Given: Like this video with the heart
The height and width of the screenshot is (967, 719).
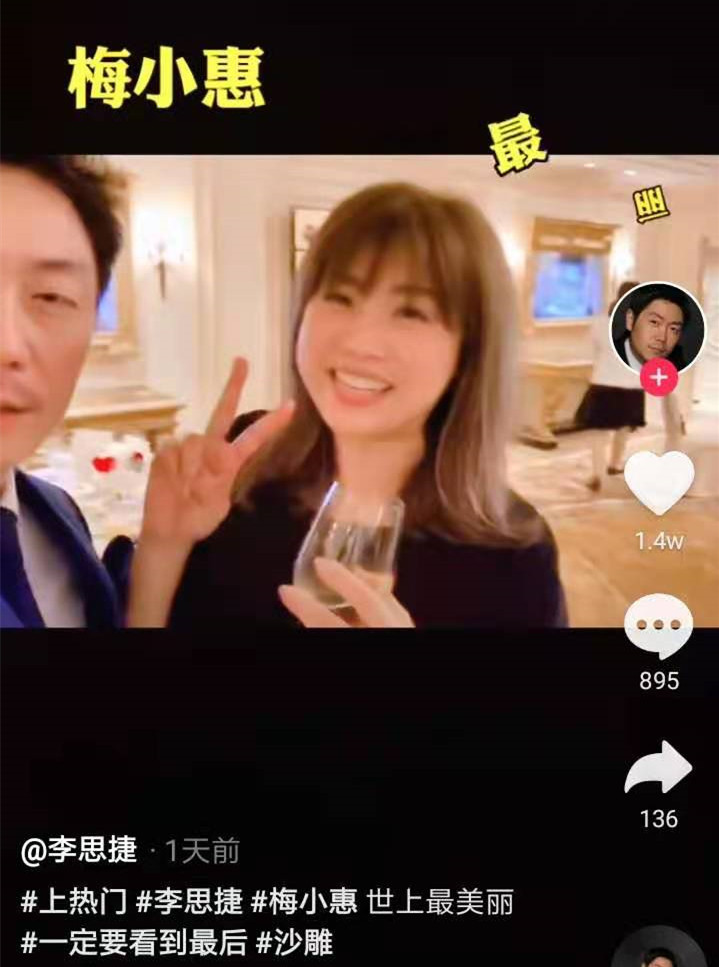Looking at the screenshot, I should pos(658,482).
